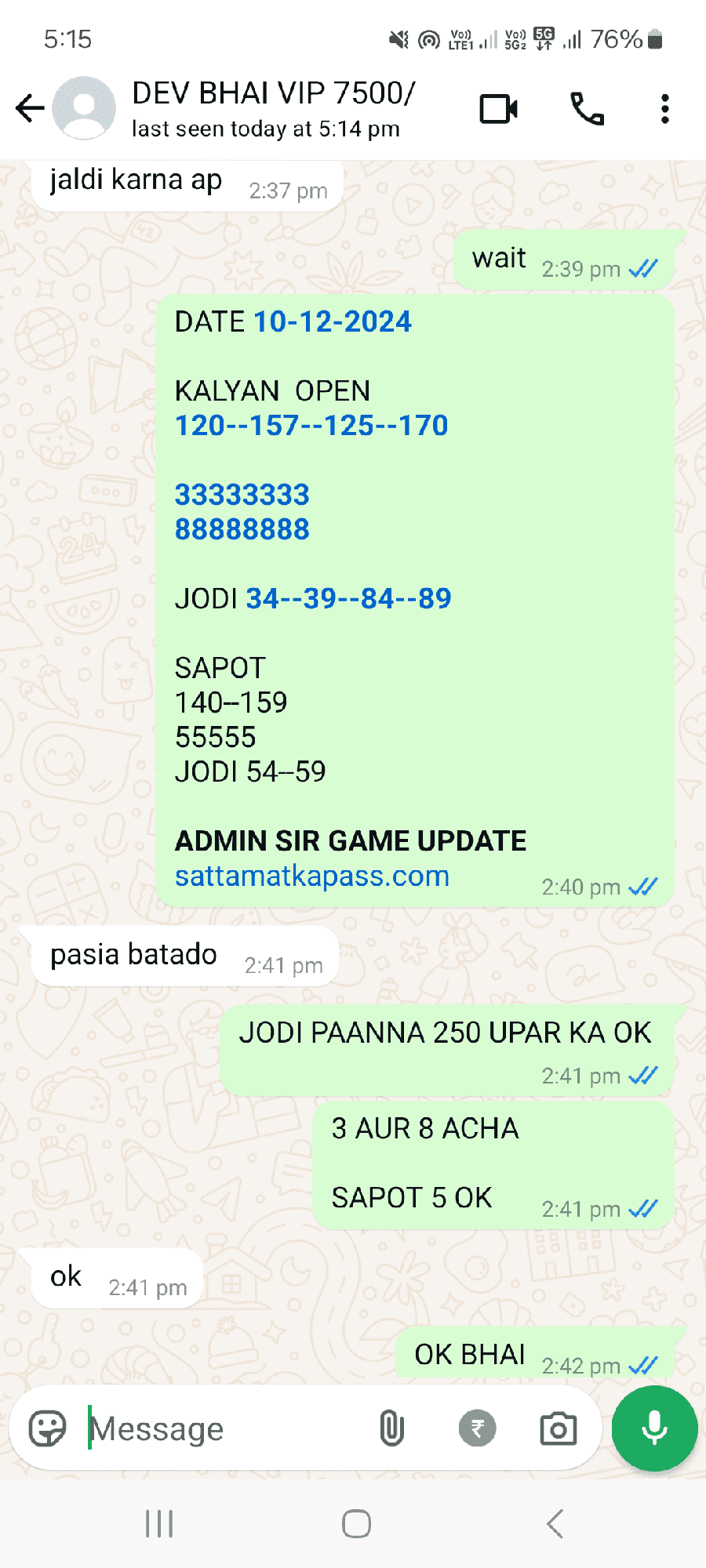Open the overflow menu
Viewport: 706px width, 1568px height.
click(x=665, y=109)
